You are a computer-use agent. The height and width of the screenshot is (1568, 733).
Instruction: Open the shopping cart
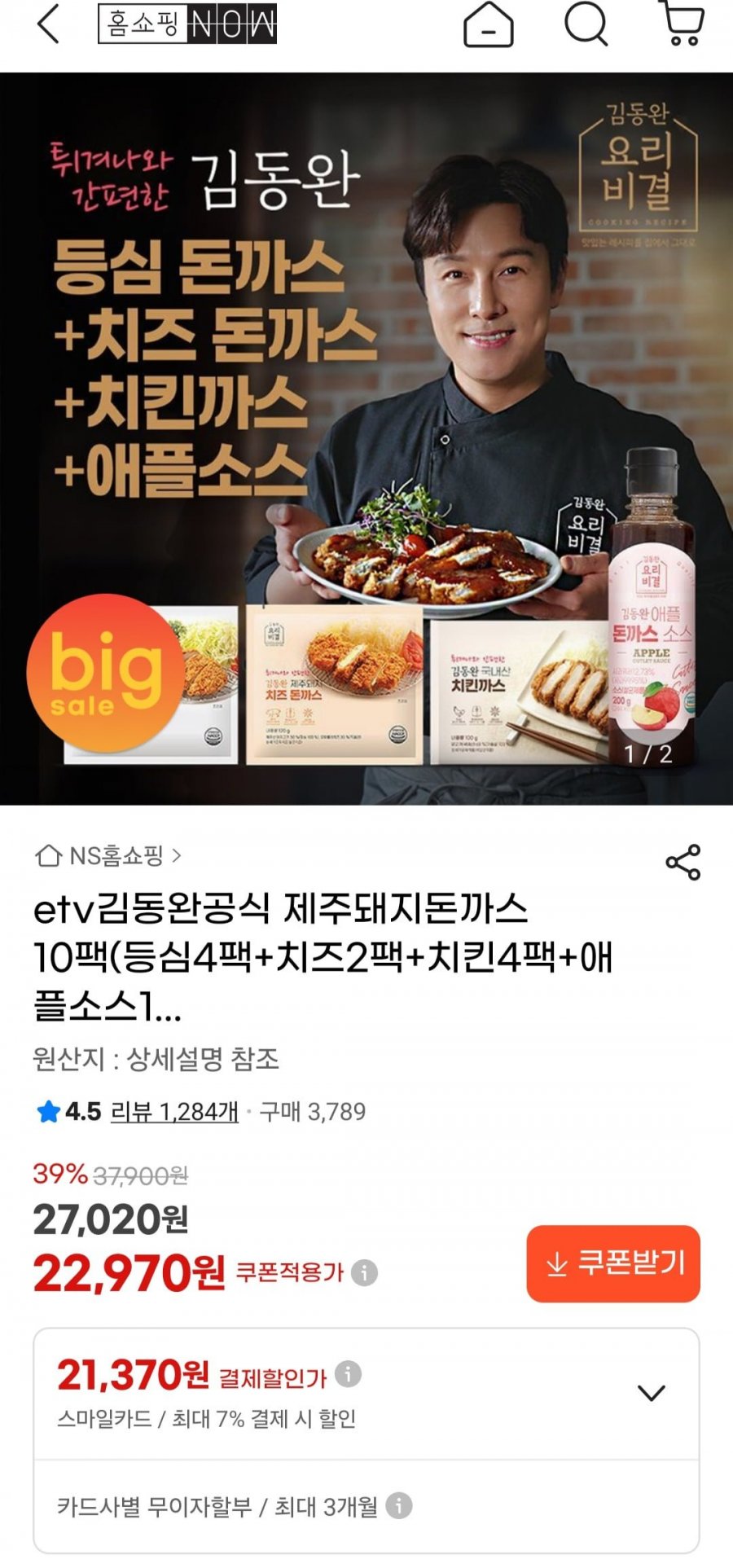point(683,24)
